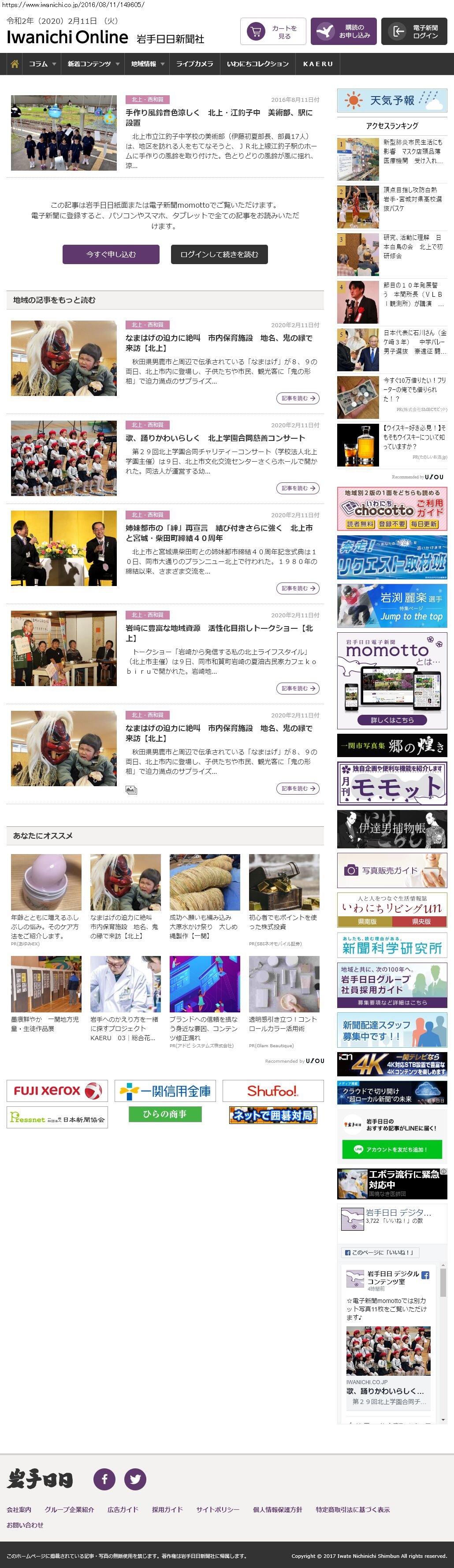454x1568 pixels.
Task: Select ログインして続きを読む
Action: click(219, 254)
